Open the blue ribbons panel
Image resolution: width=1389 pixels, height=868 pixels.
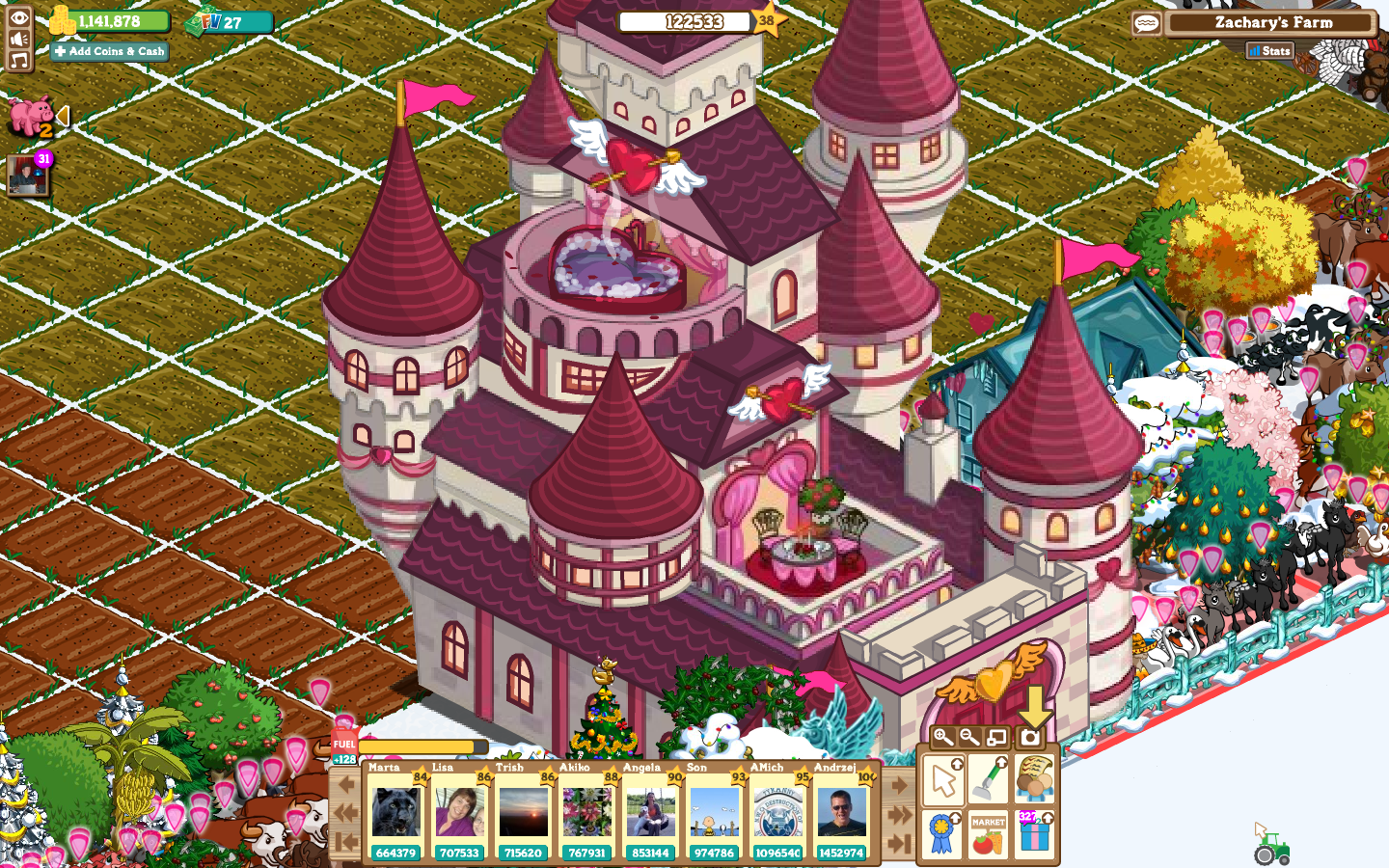[942, 833]
